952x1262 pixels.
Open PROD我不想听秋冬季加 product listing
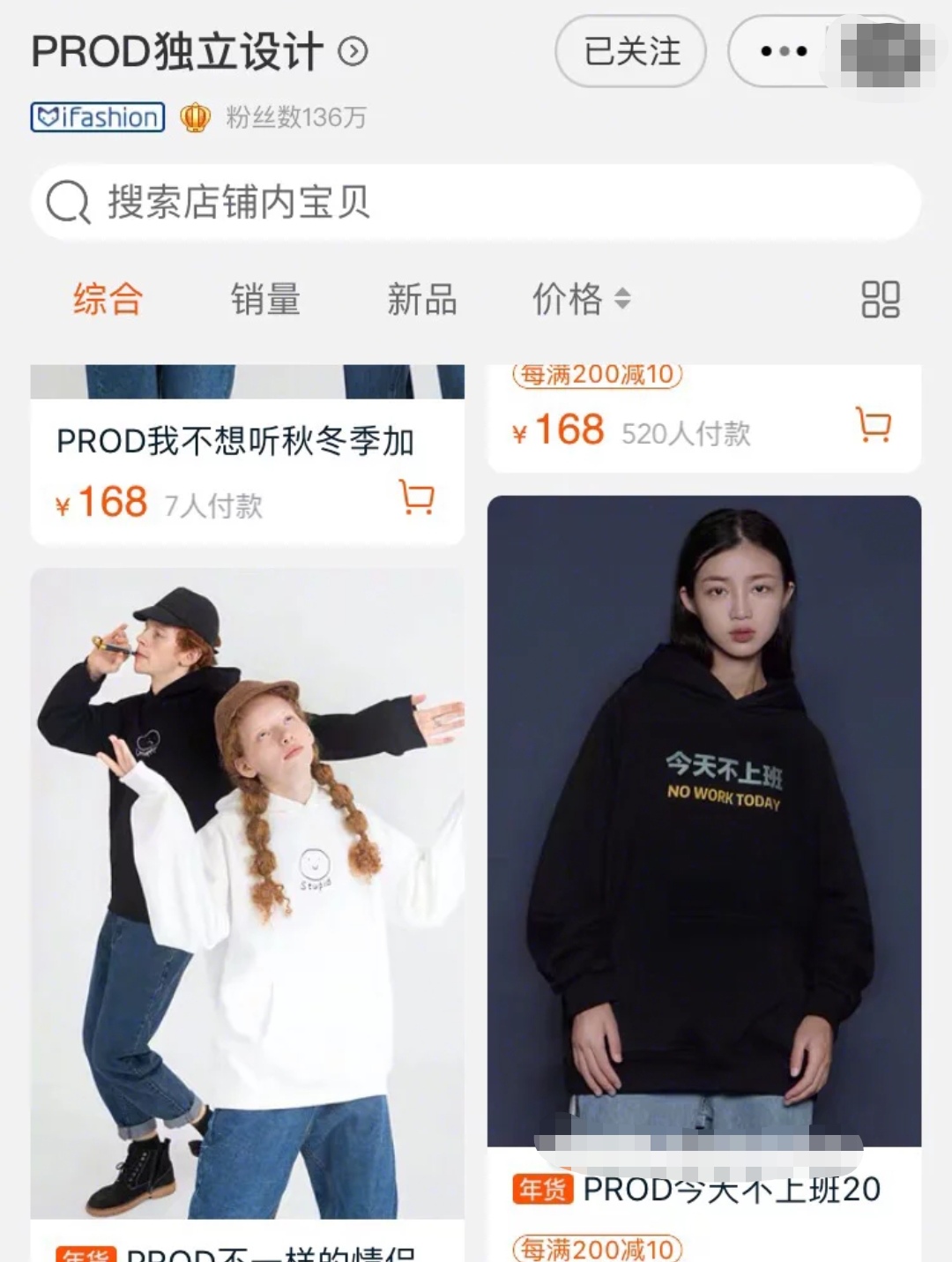click(x=235, y=441)
